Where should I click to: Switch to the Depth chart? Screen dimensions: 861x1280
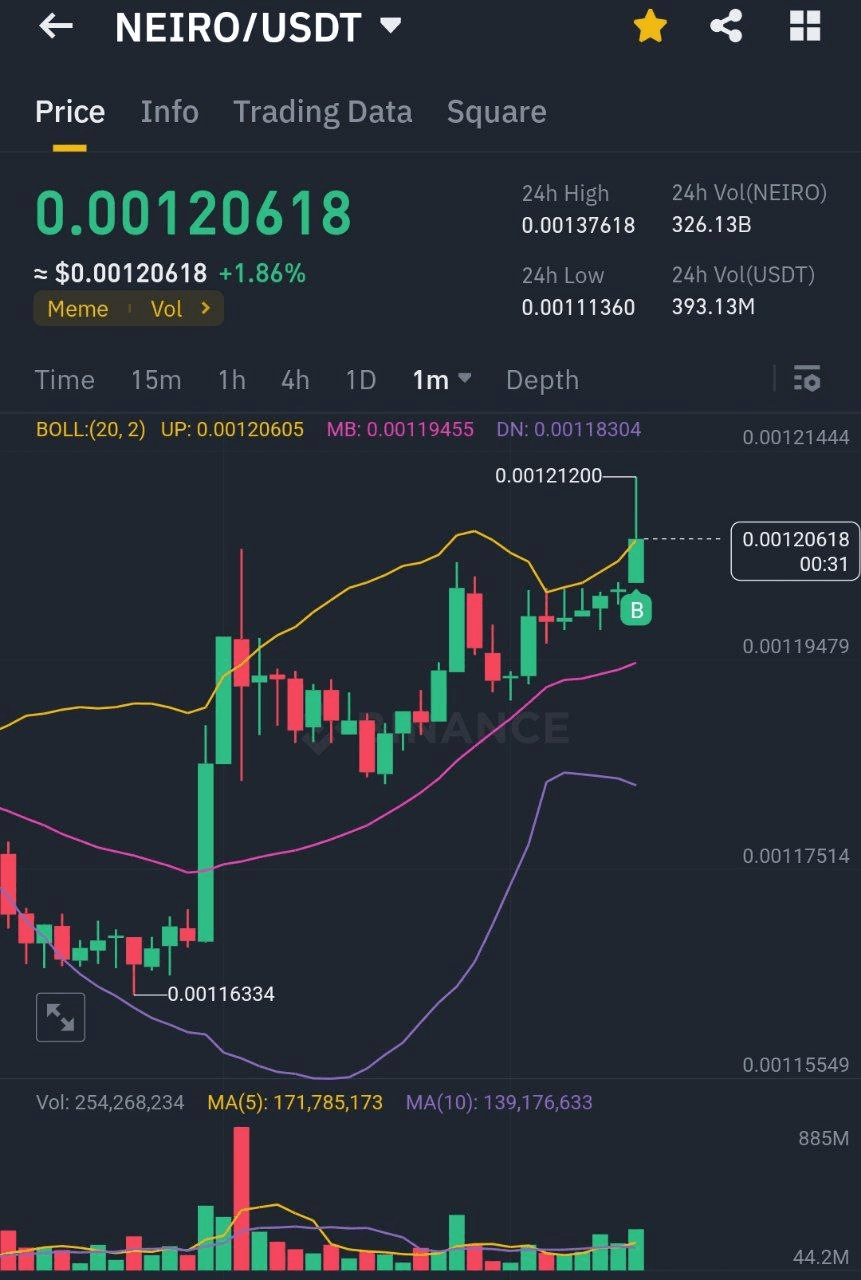[x=542, y=380]
